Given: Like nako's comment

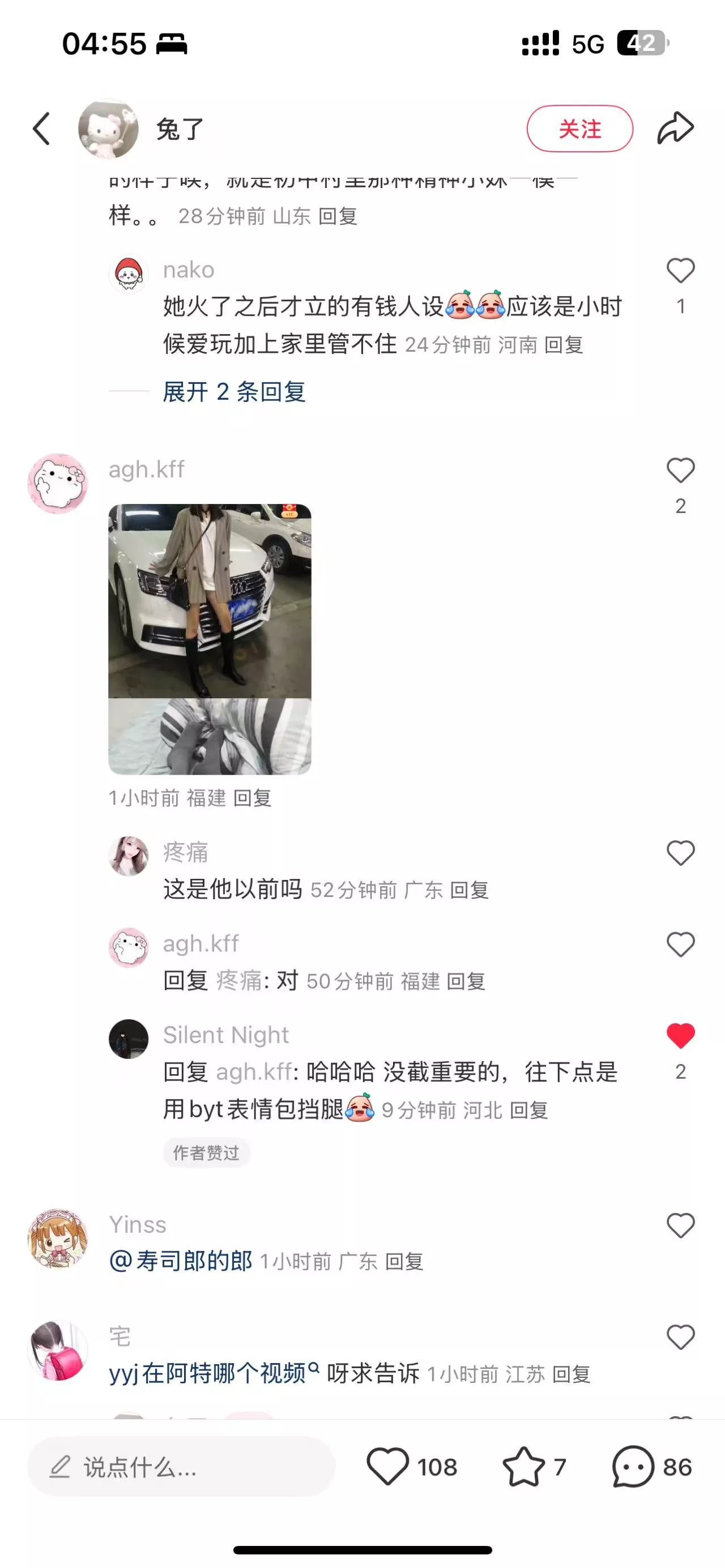Looking at the screenshot, I should 680,271.
